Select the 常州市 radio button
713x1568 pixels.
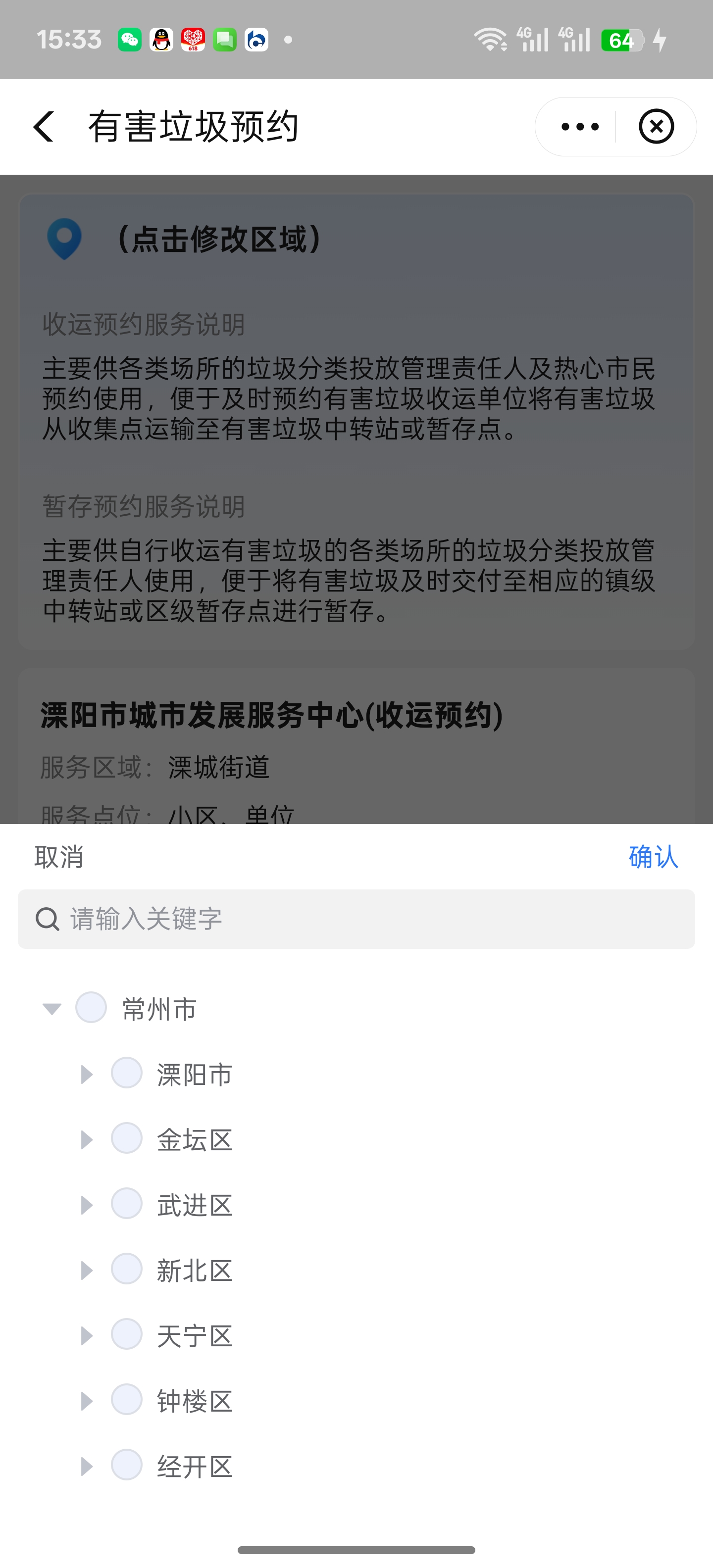[91, 1007]
